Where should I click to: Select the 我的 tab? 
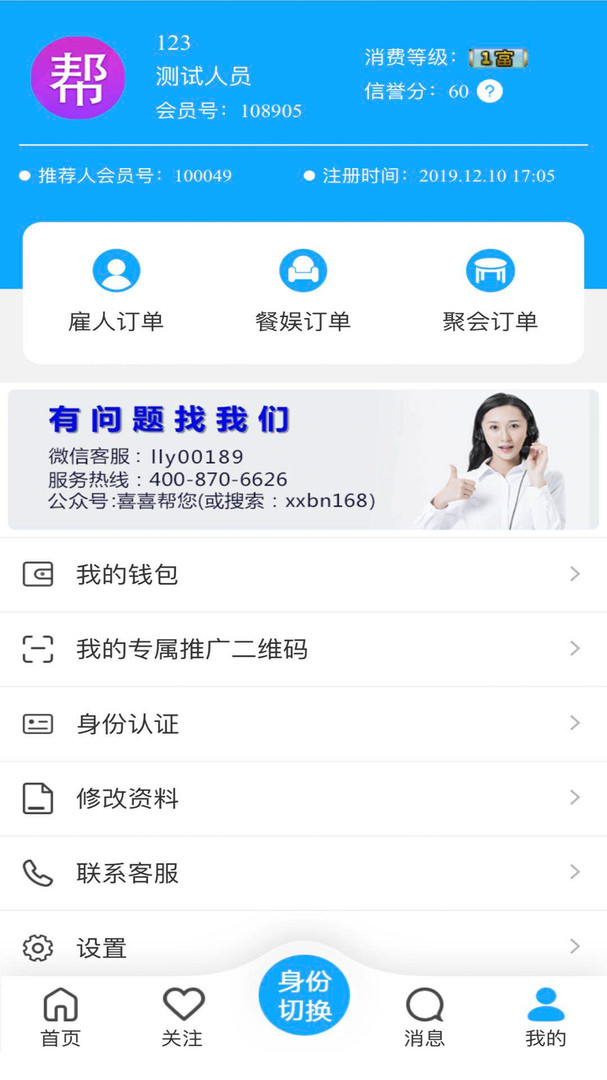546,1017
